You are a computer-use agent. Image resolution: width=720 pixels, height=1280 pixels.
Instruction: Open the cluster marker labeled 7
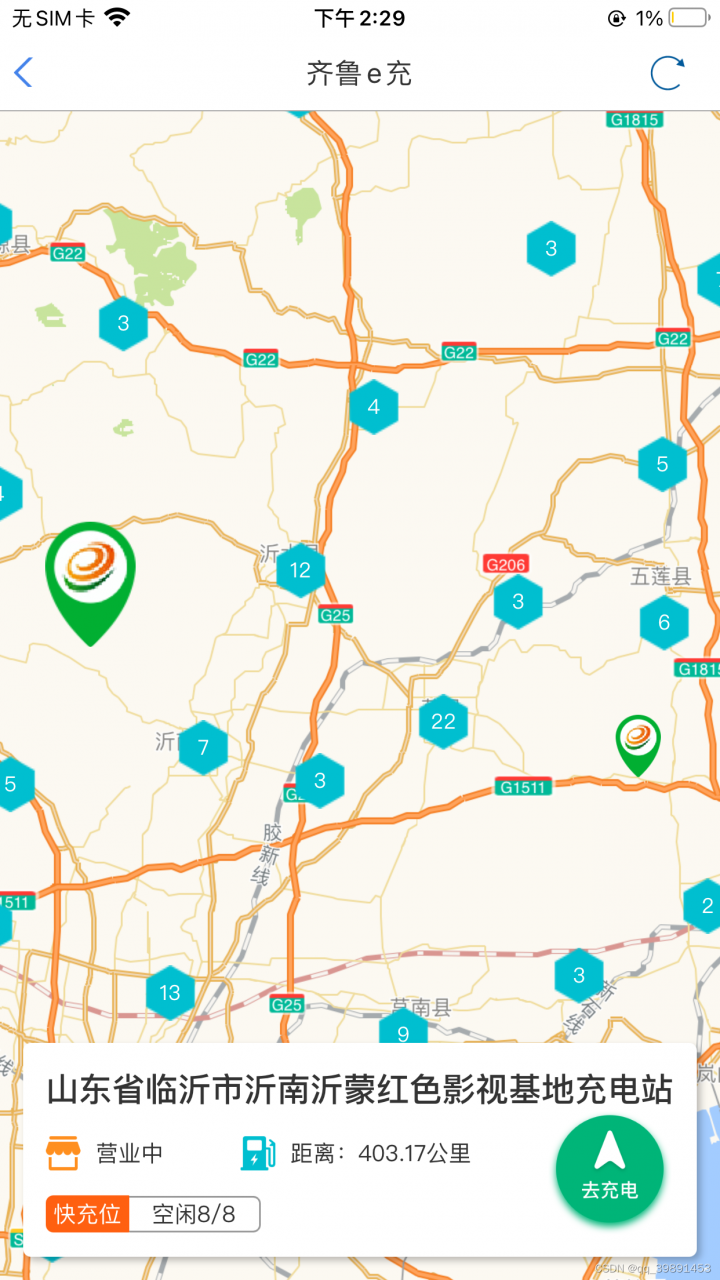pos(203,747)
